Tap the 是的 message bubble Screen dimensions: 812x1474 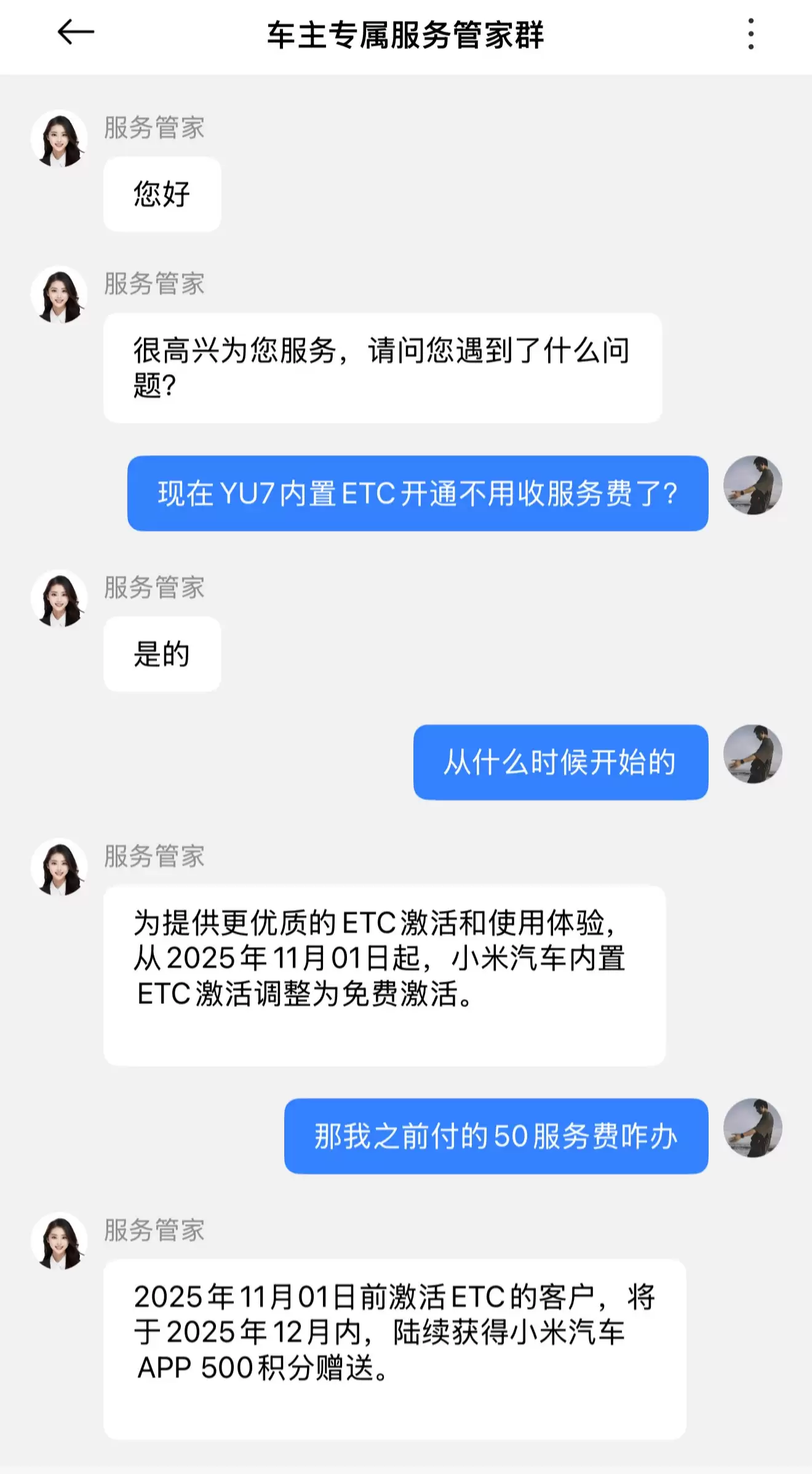[x=161, y=654]
